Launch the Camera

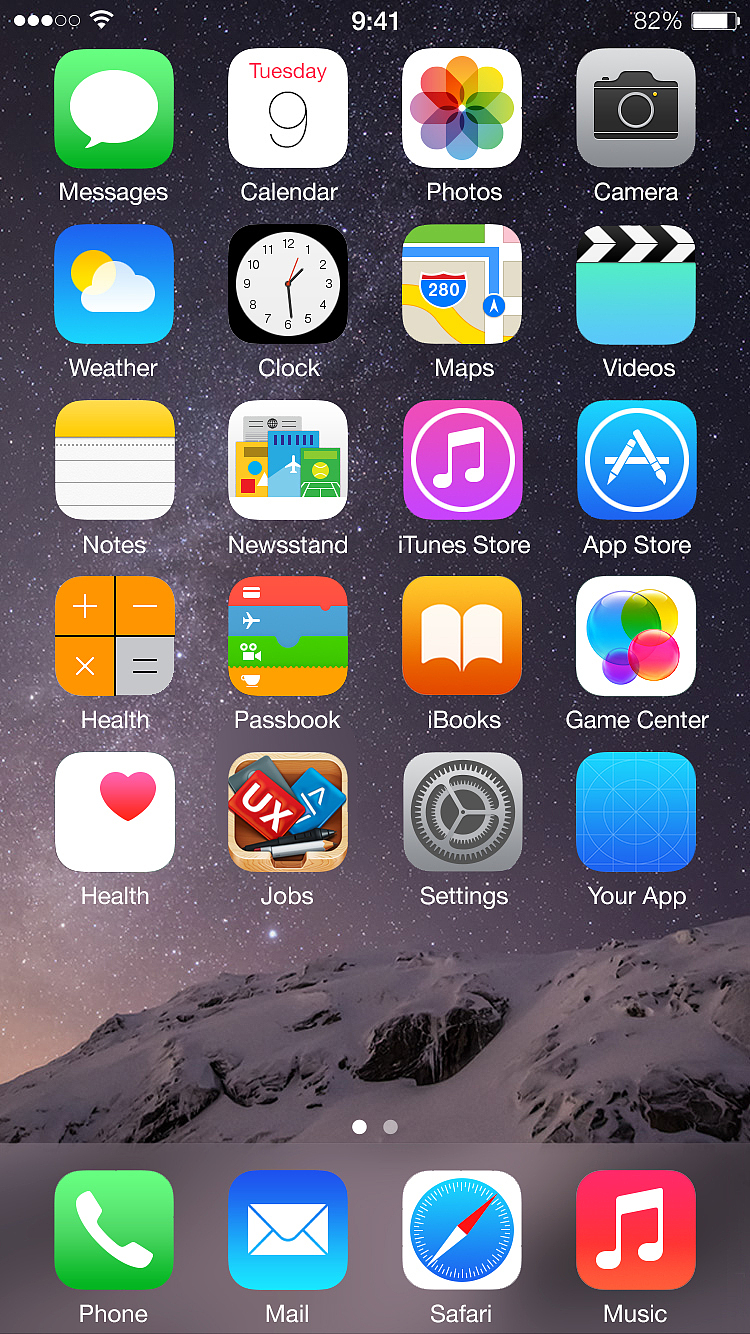point(636,109)
